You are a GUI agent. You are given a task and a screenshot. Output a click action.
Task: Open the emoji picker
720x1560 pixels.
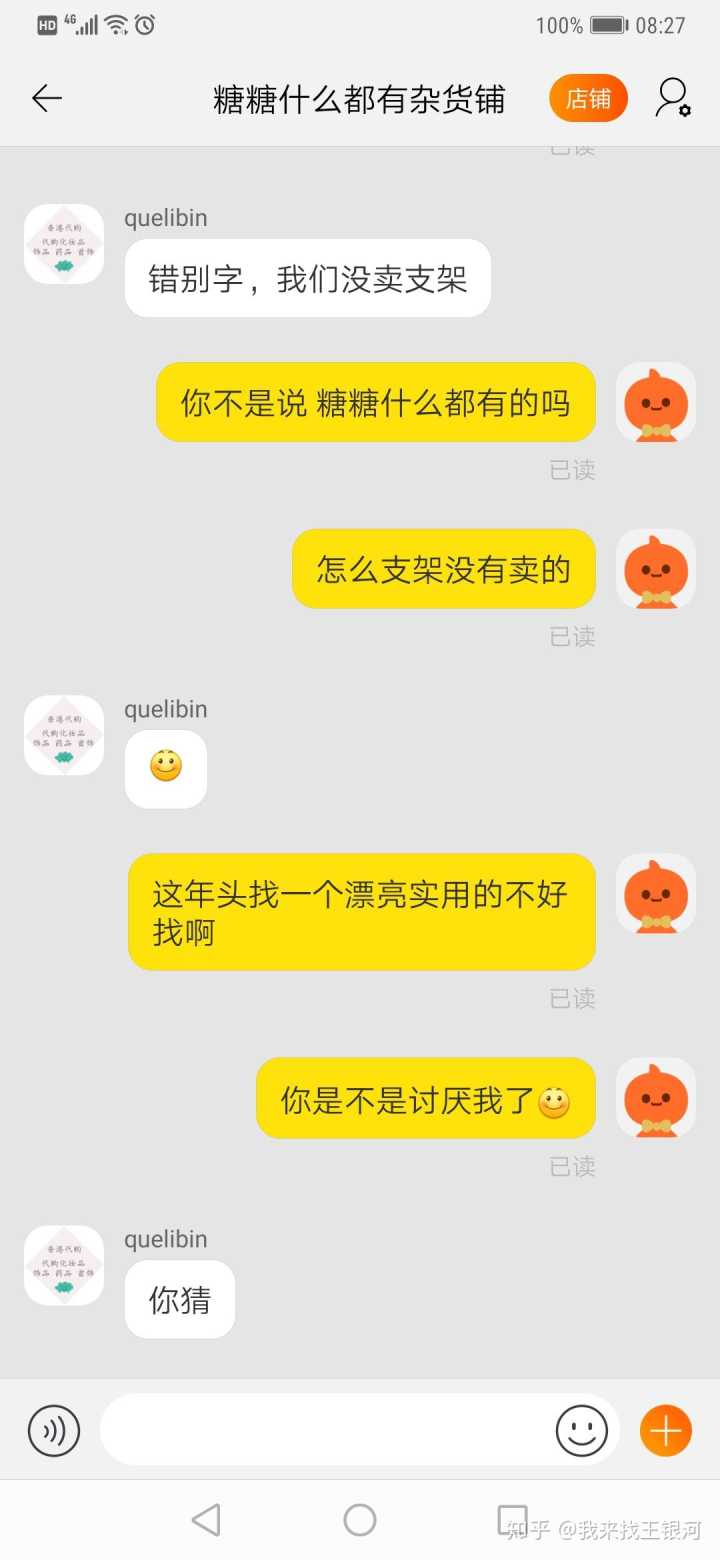pos(582,1430)
